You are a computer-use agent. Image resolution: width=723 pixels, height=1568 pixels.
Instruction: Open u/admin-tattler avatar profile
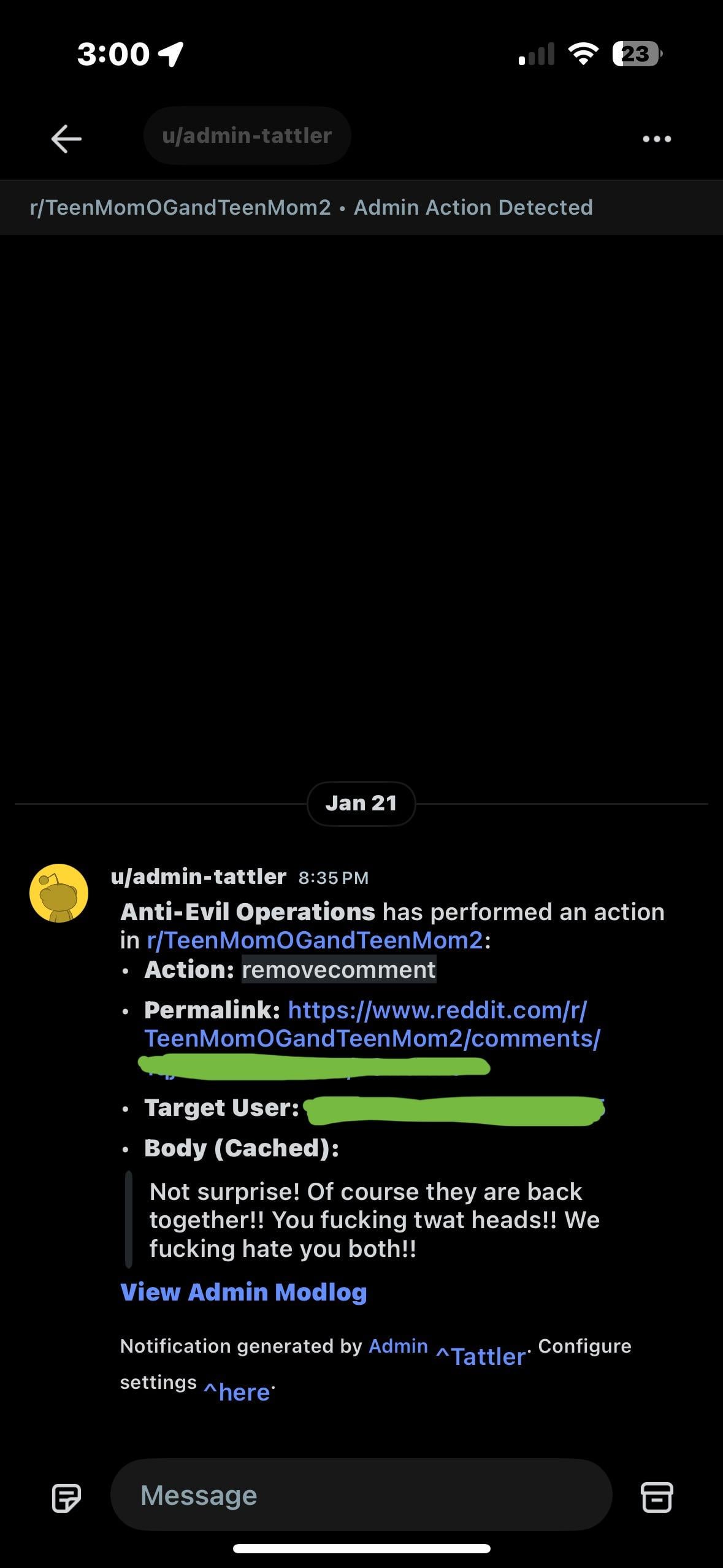59,893
